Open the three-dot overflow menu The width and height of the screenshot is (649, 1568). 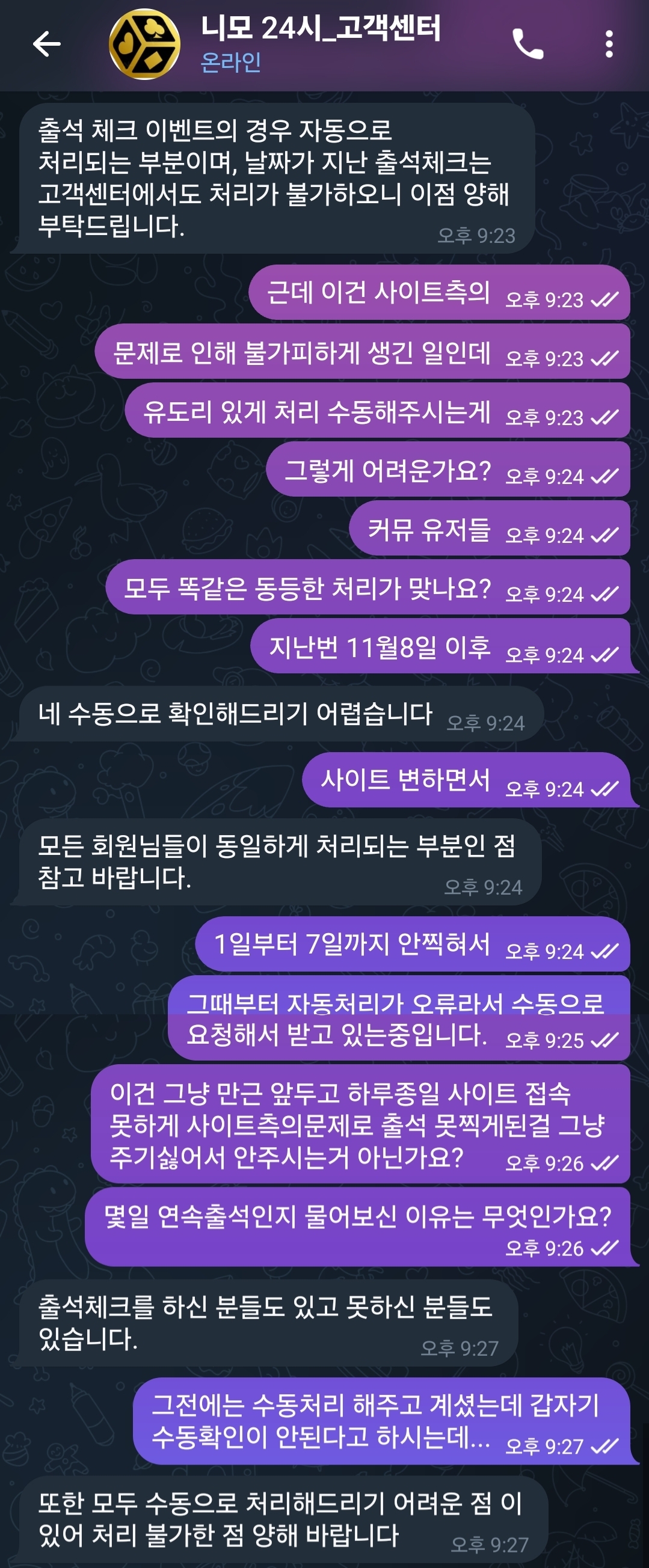pyautogui.click(x=608, y=44)
